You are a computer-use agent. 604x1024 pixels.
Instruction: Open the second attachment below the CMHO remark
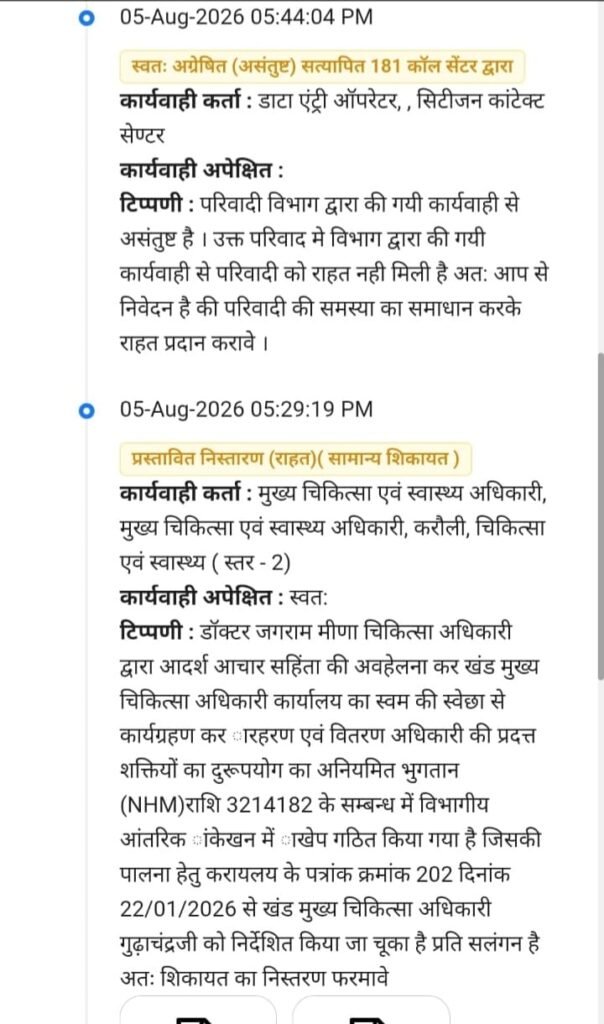[x=371, y=1010]
